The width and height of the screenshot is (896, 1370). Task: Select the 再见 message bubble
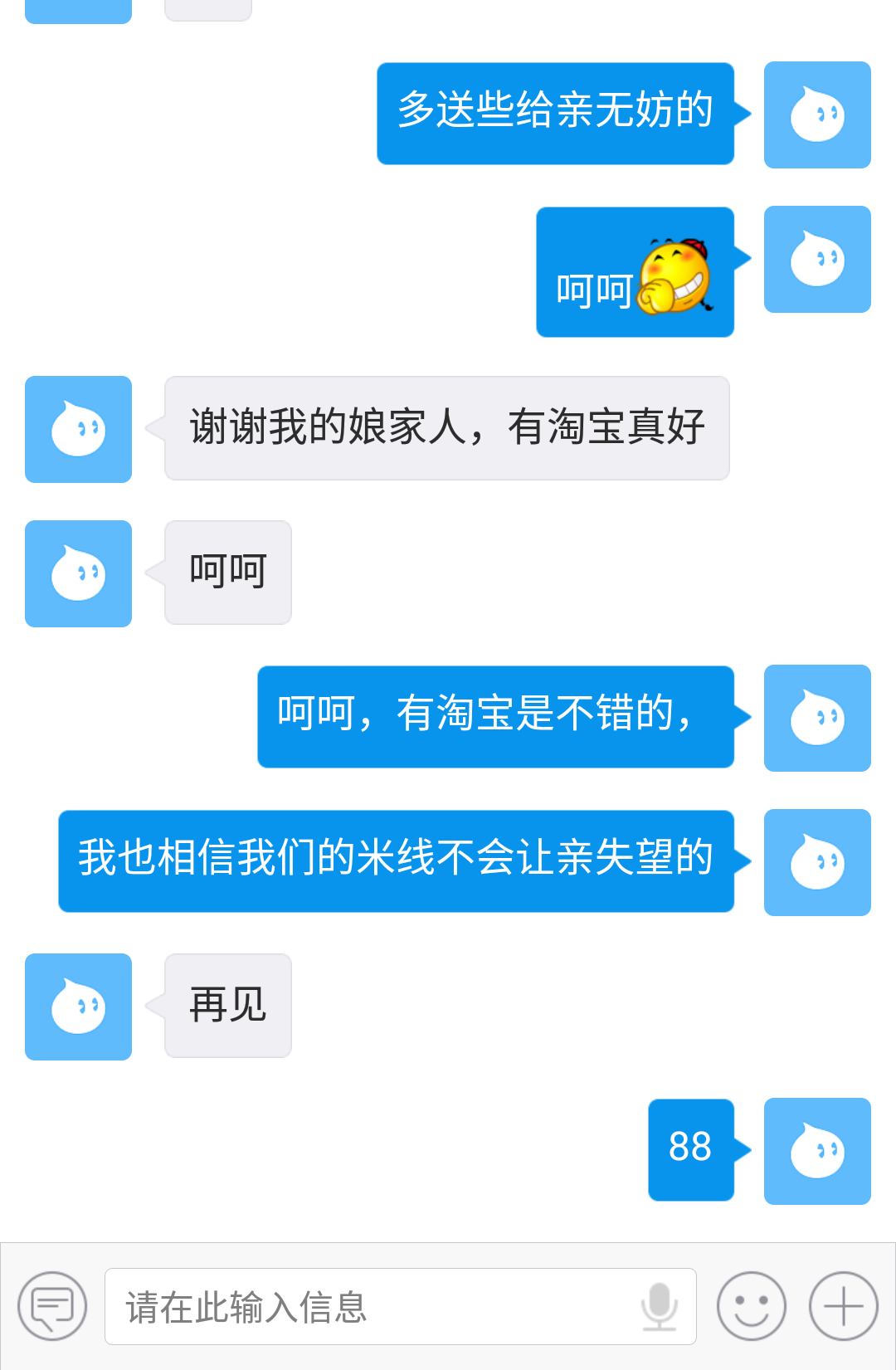point(227,1006)
